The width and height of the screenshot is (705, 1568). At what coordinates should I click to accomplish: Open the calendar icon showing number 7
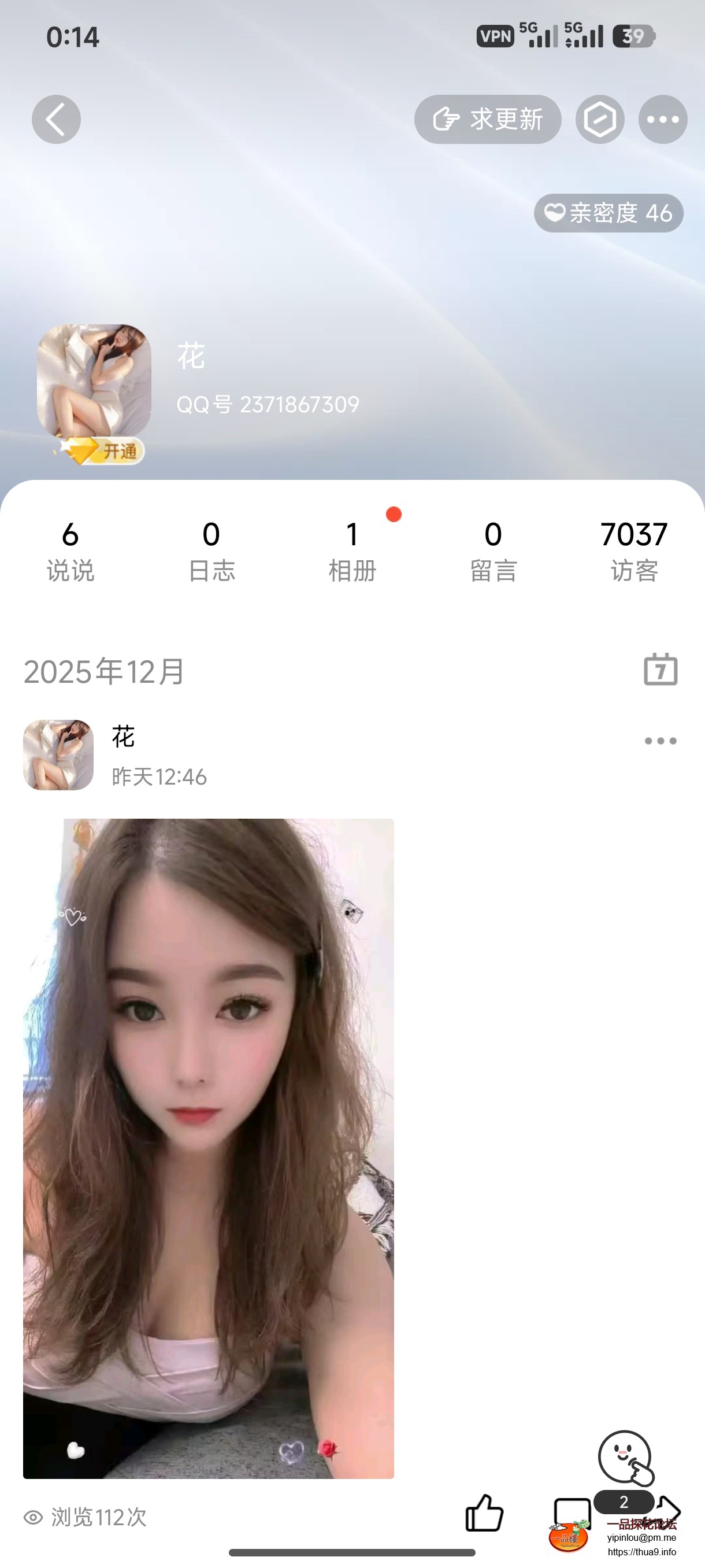point(660,671)
